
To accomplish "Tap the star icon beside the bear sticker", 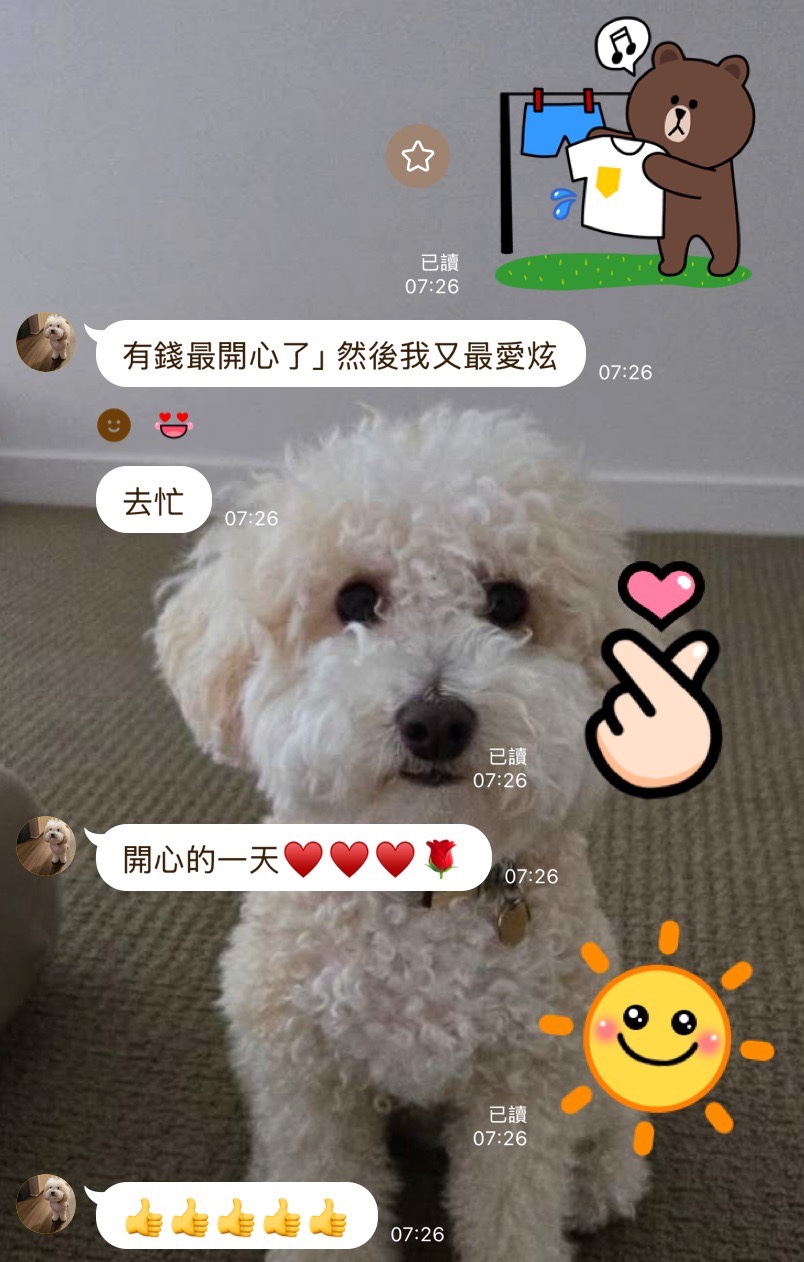I will pos(417,156).
